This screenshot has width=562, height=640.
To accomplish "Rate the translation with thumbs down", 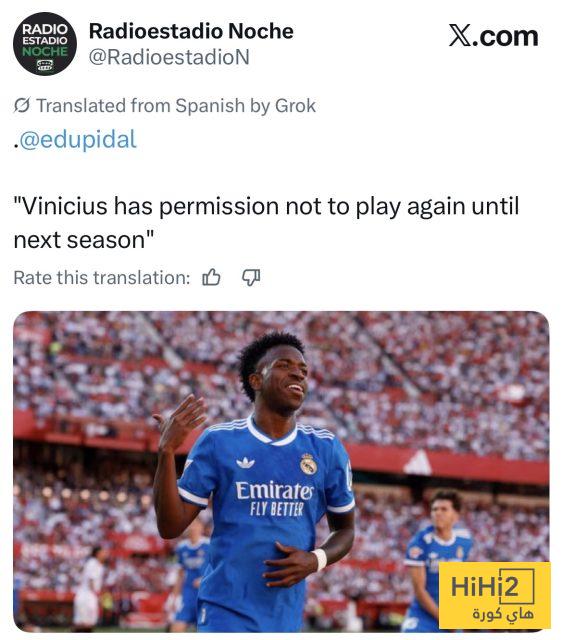I will (251, 278).
